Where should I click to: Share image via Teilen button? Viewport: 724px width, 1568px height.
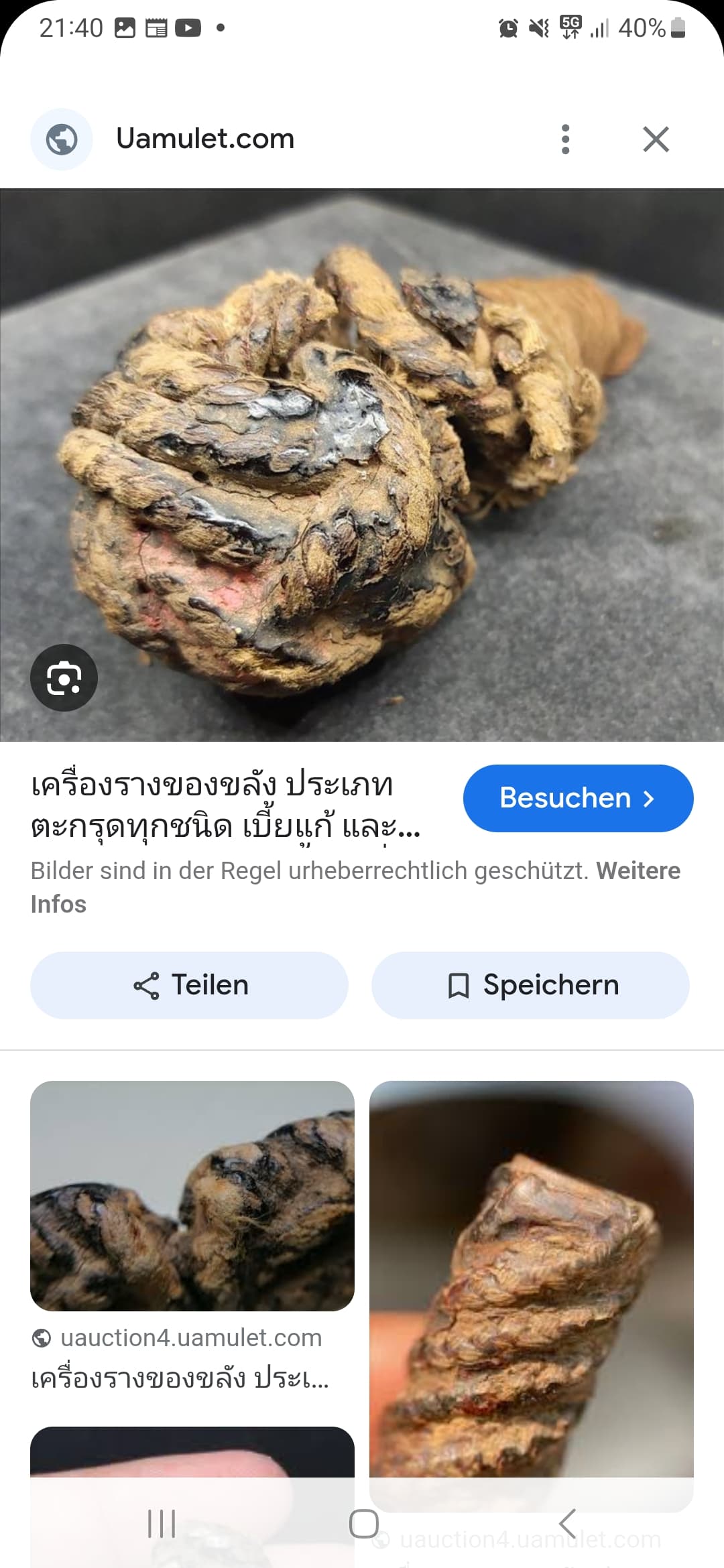190,985
